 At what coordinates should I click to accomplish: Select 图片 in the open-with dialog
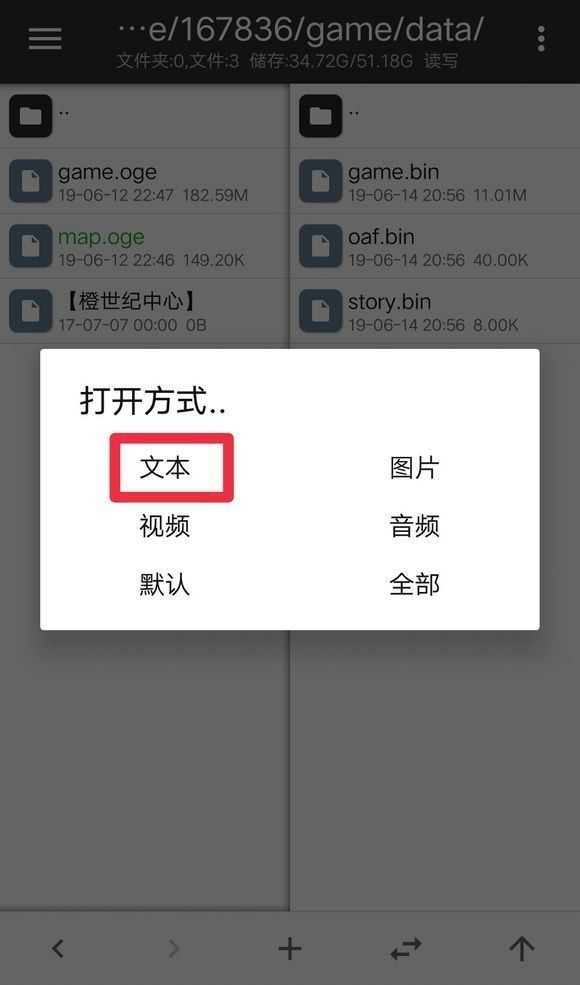point(414,468)
